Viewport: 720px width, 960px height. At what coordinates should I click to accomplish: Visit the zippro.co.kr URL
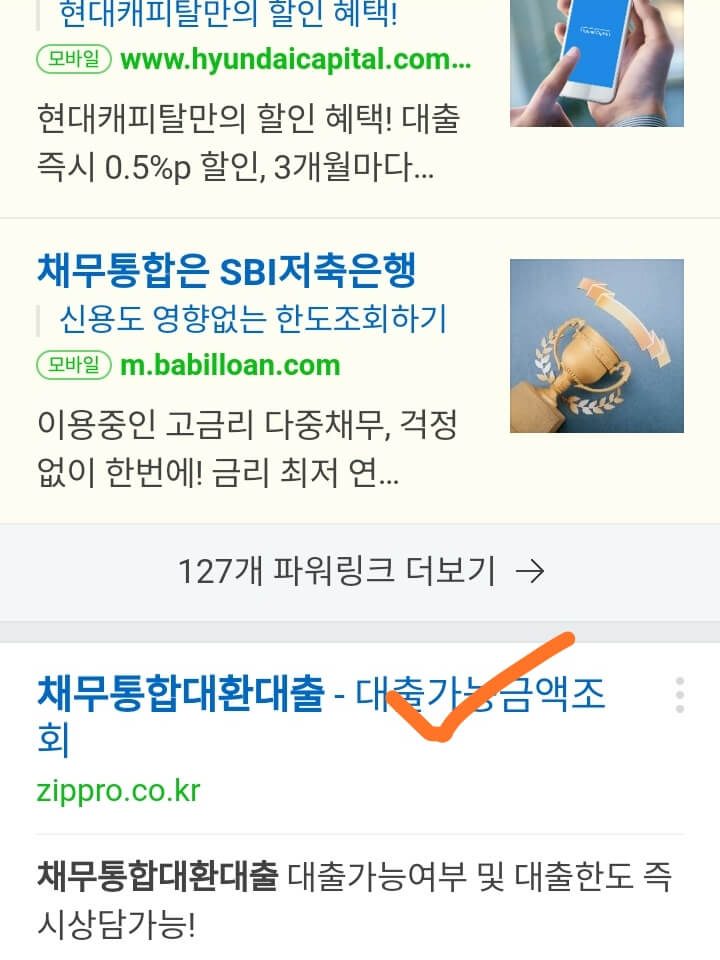pos(118,791)
